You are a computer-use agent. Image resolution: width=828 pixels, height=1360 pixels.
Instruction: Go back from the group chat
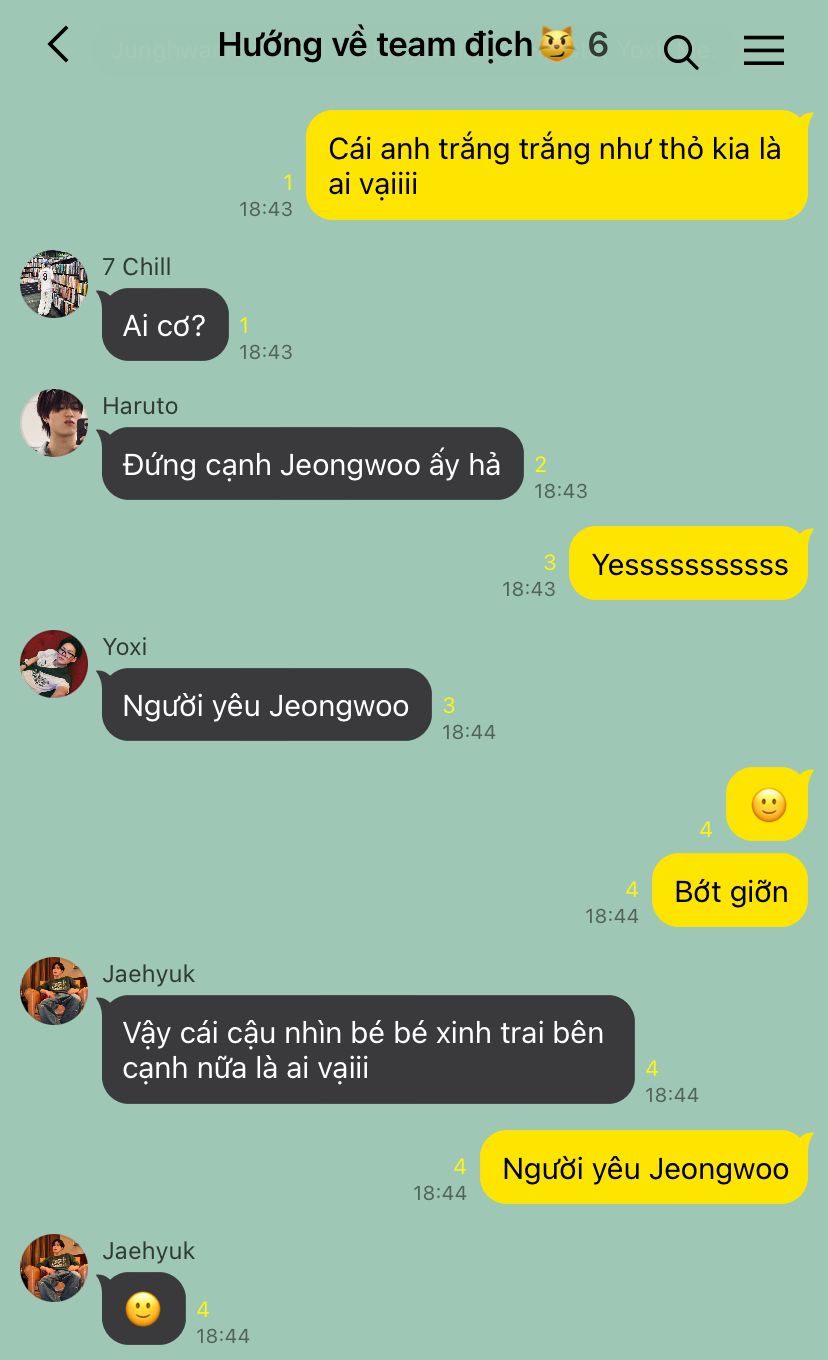pos(59,45)
